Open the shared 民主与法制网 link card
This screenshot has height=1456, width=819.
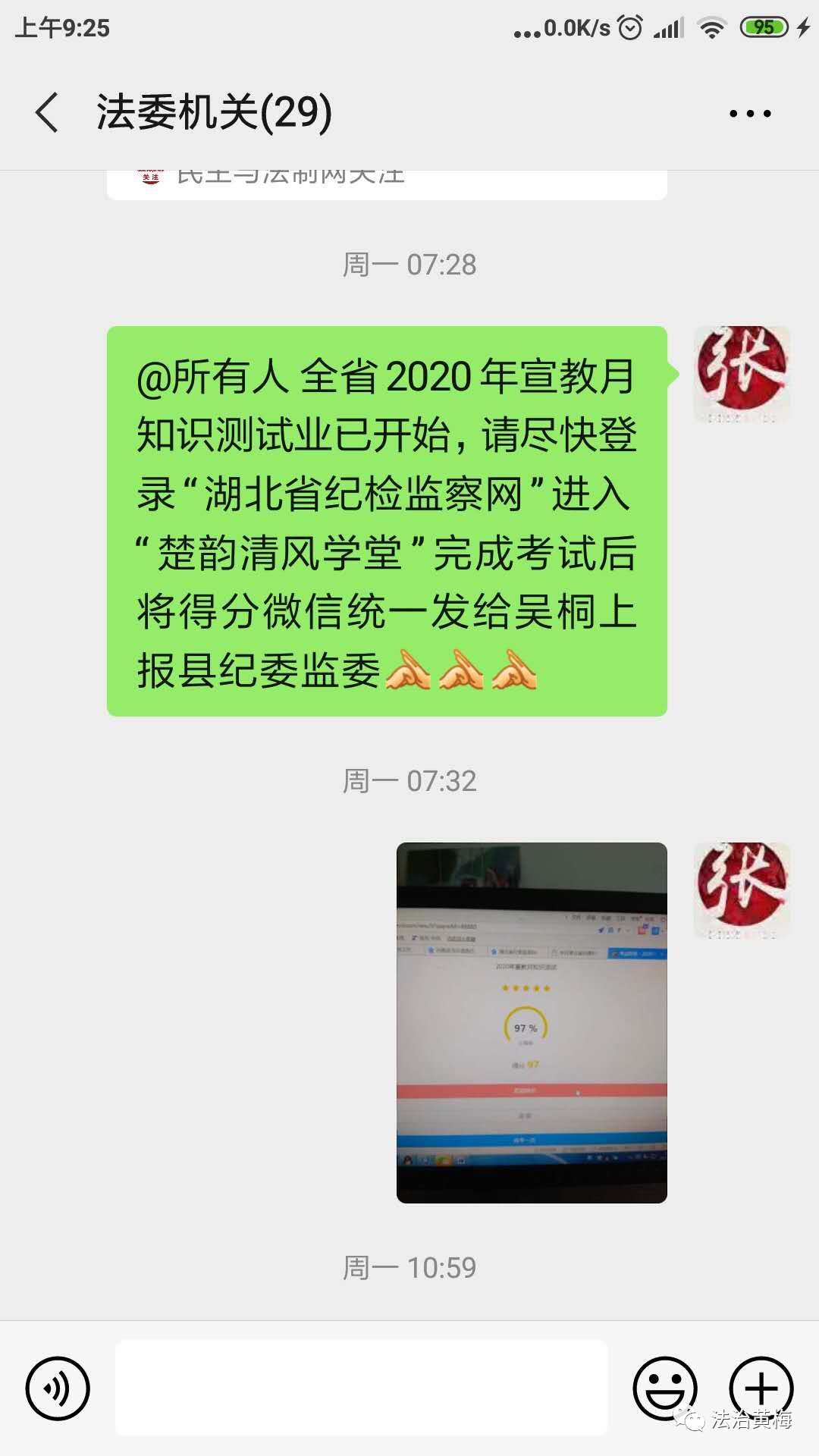[387, 182]
